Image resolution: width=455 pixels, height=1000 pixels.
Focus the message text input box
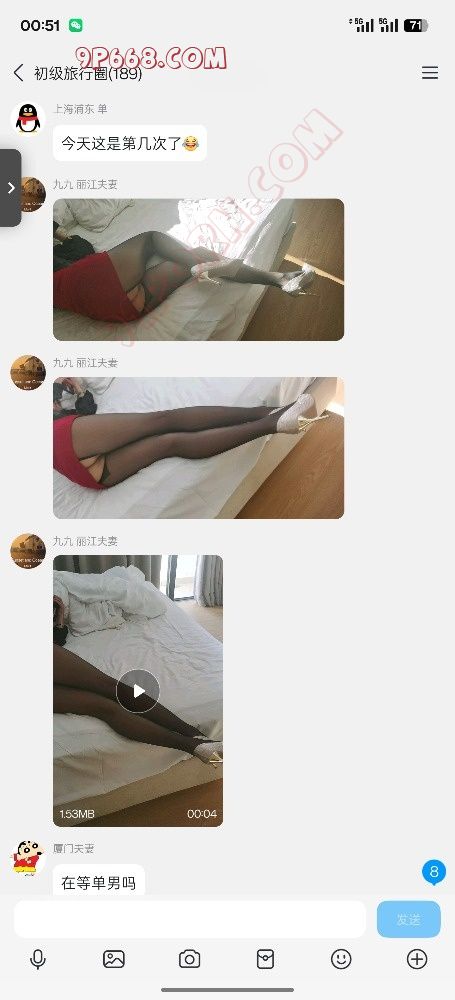190,919
